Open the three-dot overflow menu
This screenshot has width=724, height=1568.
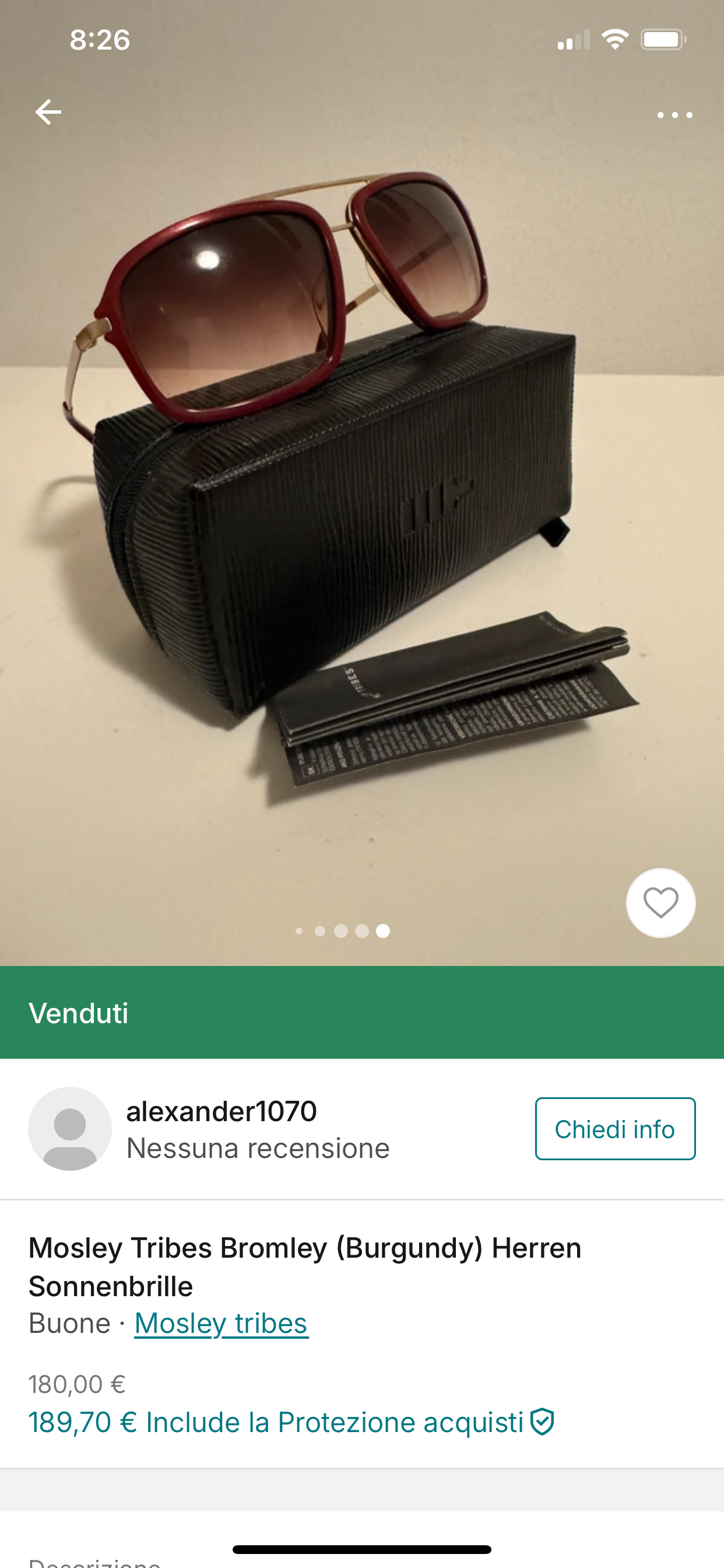pos(674,114)
